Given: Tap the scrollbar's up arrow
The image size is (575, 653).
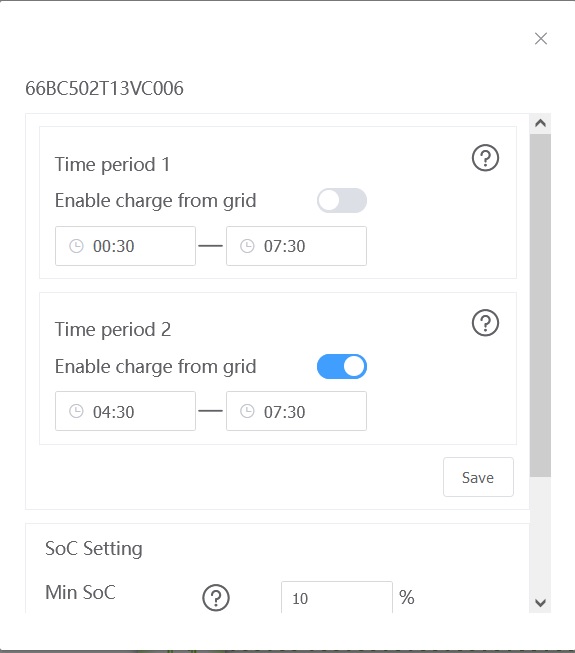Looking at the screenshot, I should 540,123.
